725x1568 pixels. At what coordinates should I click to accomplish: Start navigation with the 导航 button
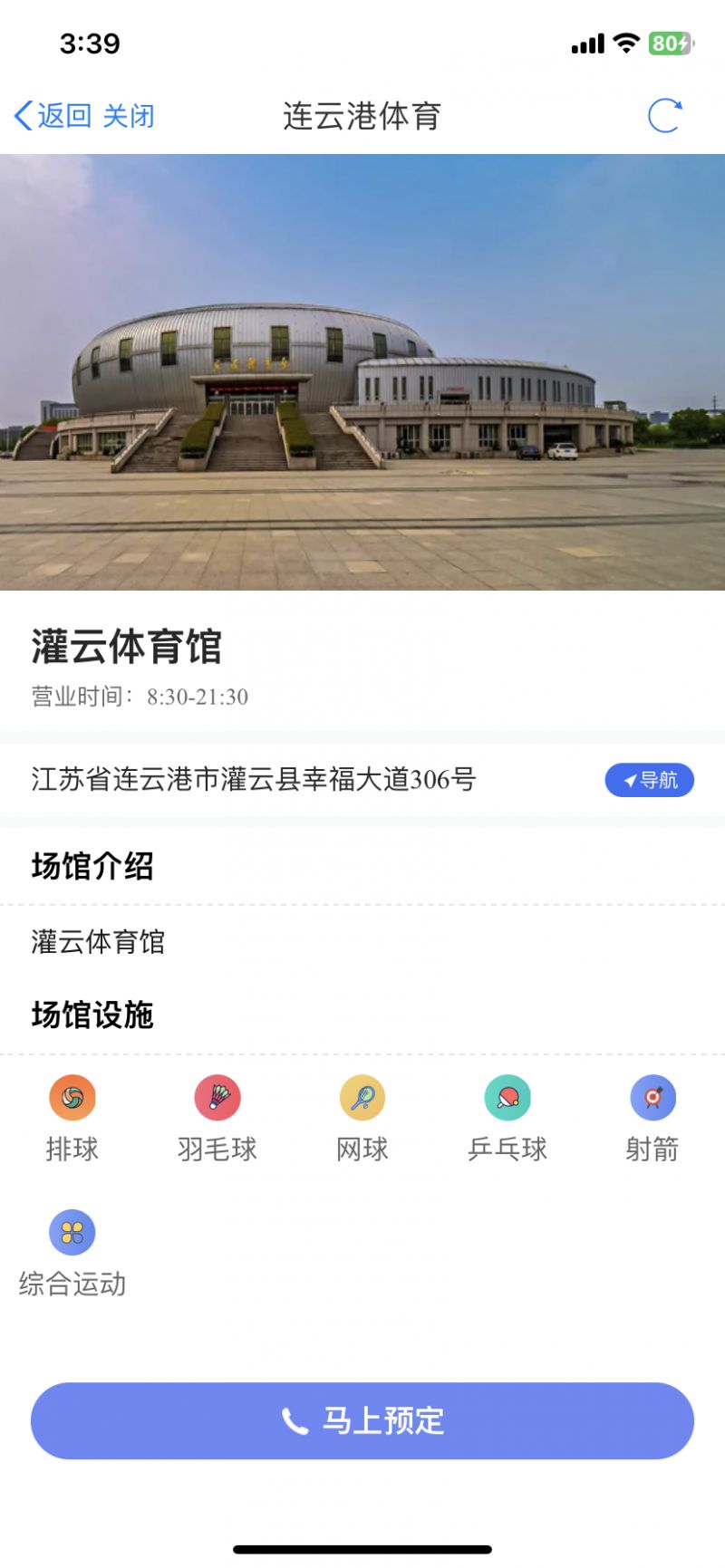(649, 780)
